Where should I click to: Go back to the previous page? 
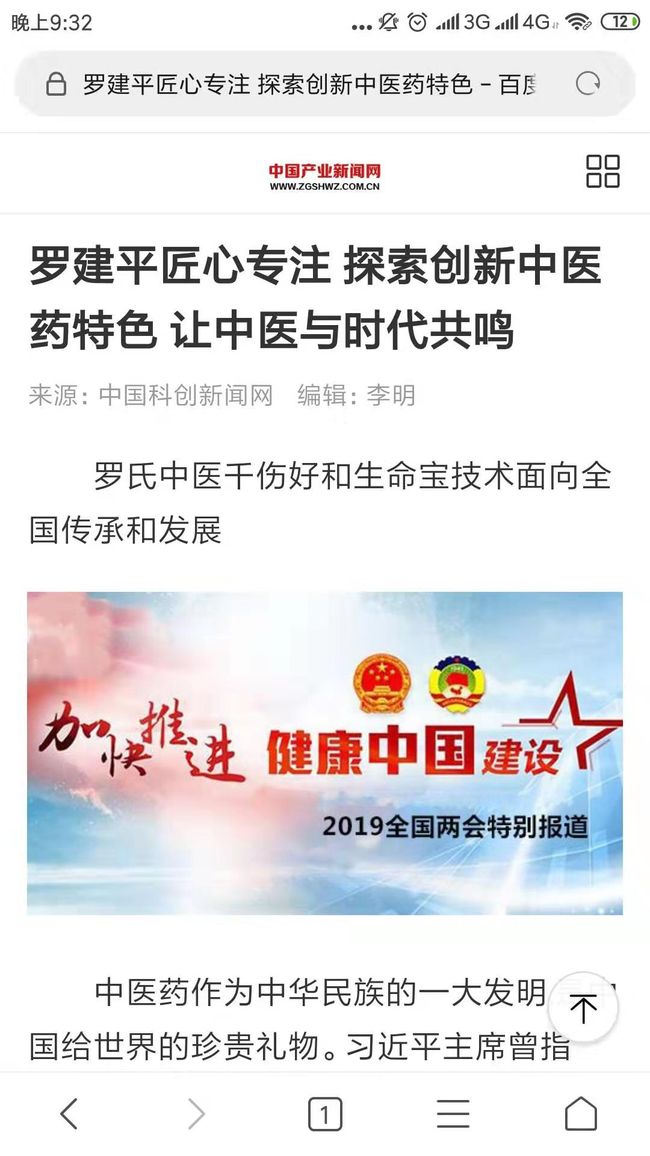(x=69, y=1113)
